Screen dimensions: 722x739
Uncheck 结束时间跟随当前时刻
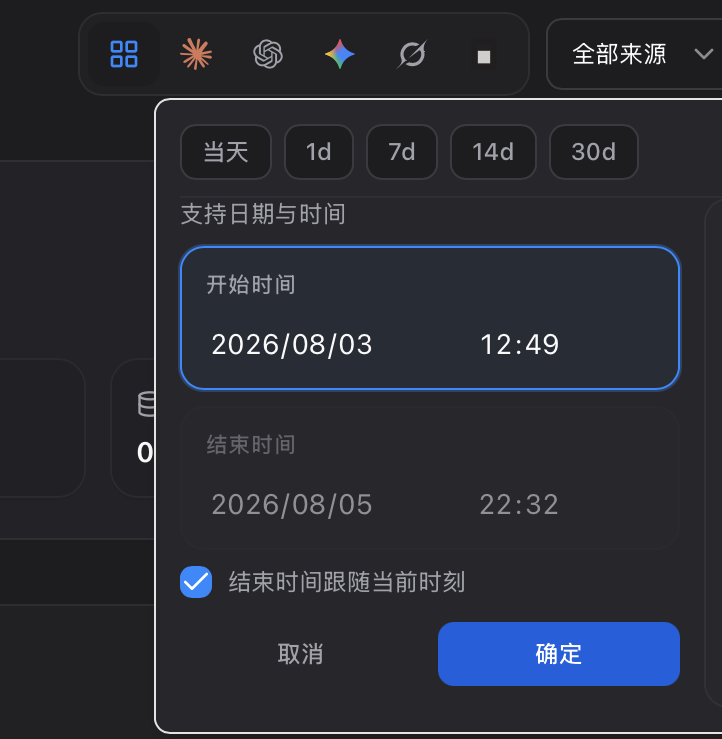(196, 582)
